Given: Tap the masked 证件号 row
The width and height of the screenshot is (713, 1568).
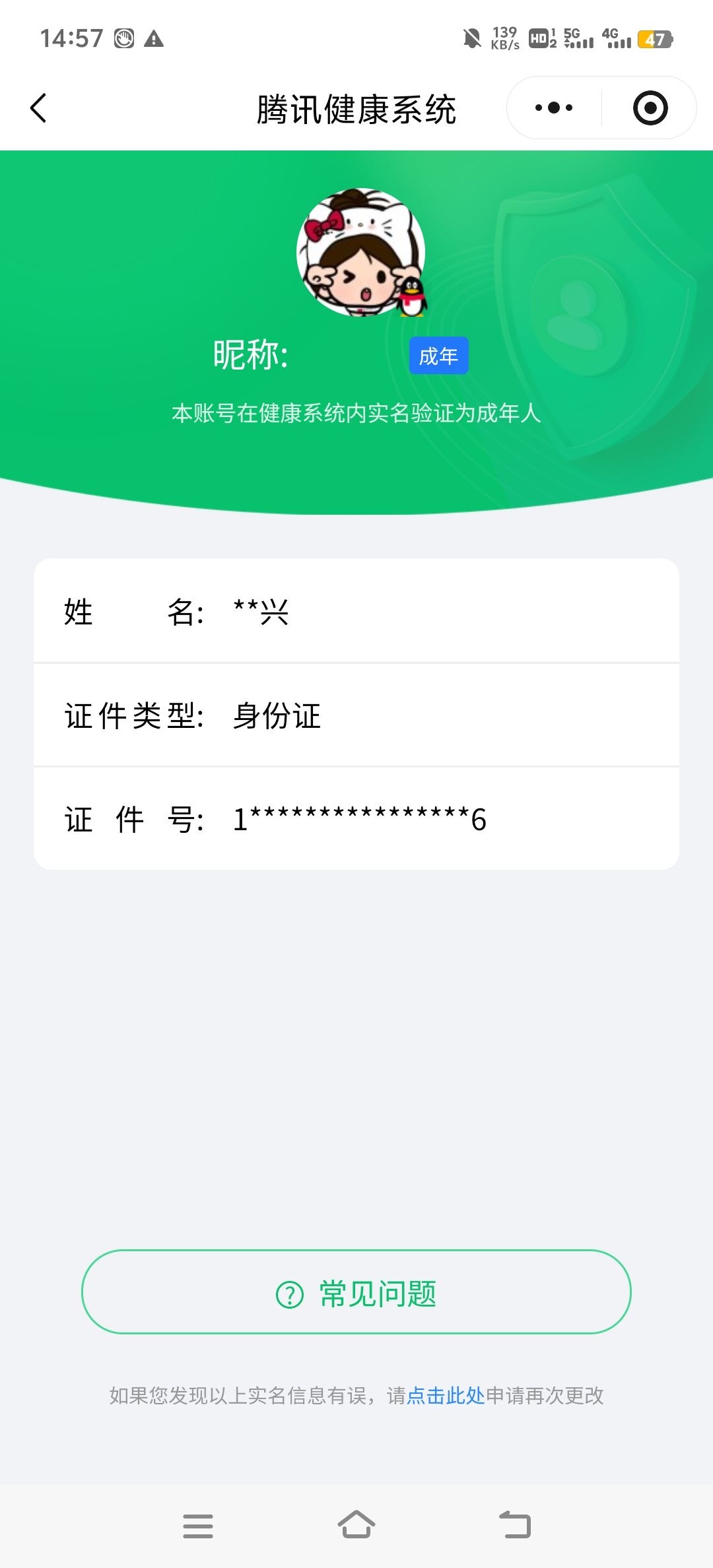Looking at the screenshot, I should pyautogui.click(x=356, y=818).
